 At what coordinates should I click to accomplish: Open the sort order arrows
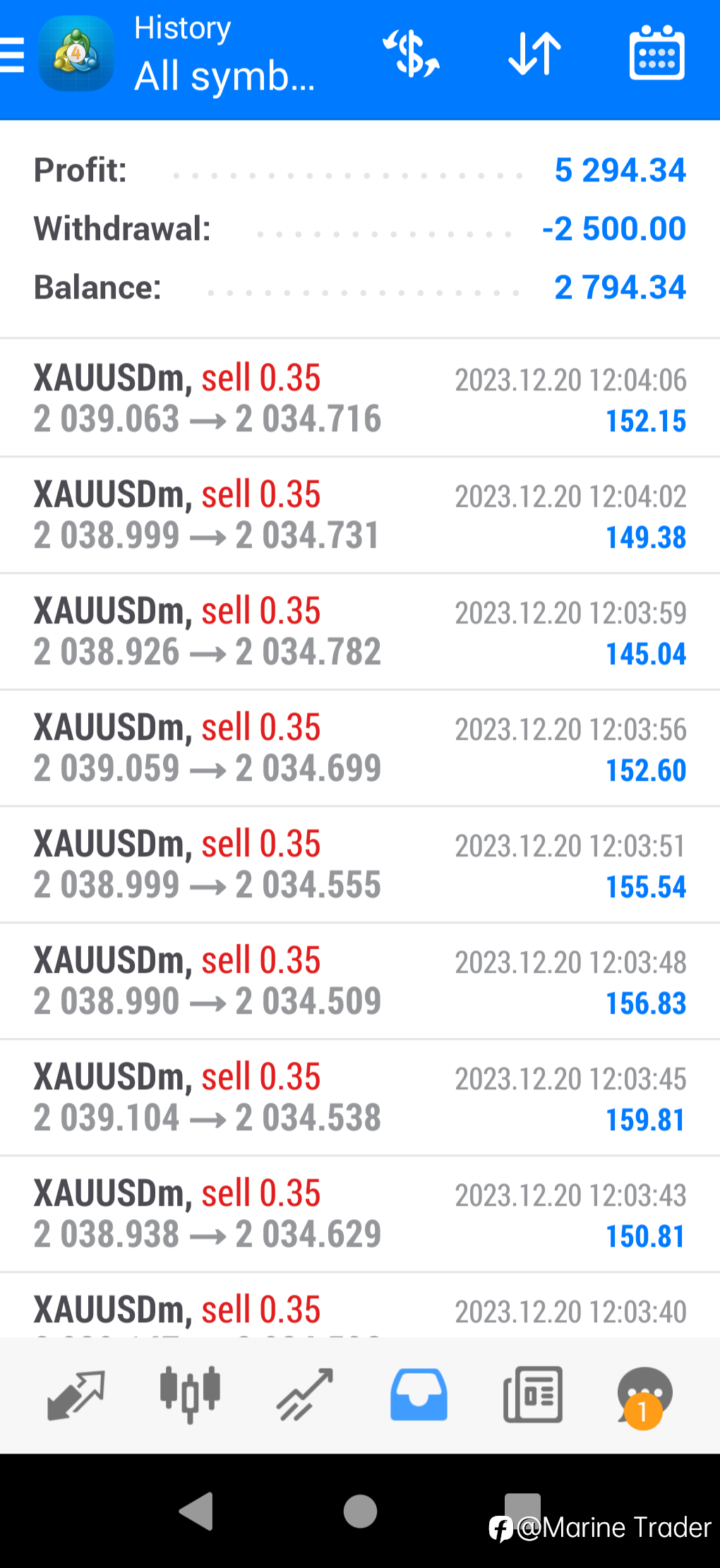[534, 54]
